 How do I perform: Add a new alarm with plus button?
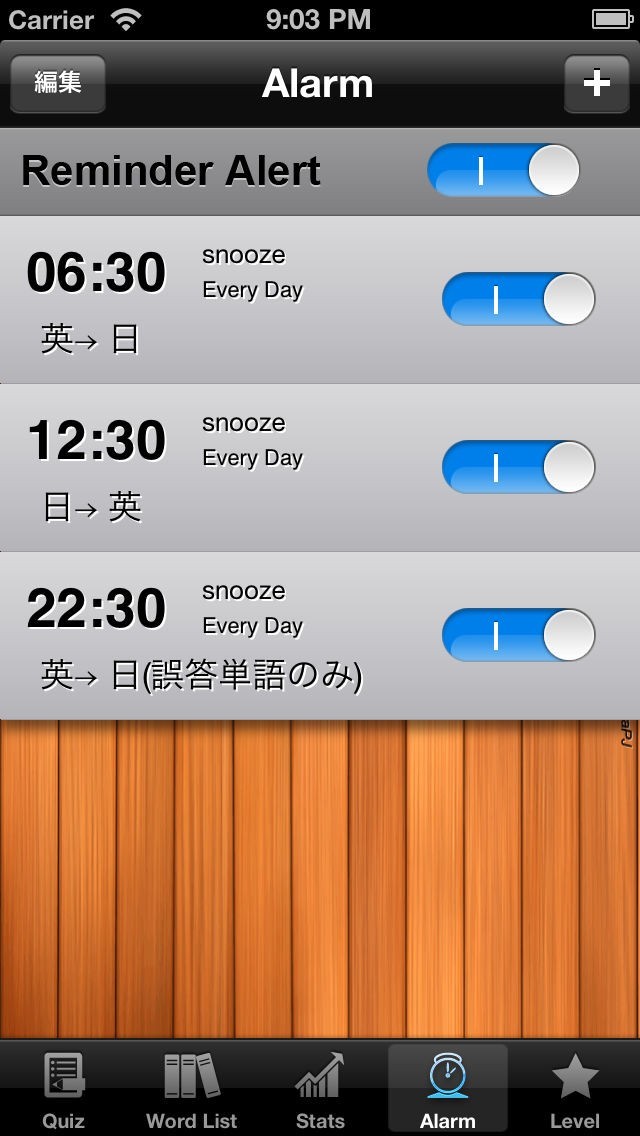(x=596, y=83)
